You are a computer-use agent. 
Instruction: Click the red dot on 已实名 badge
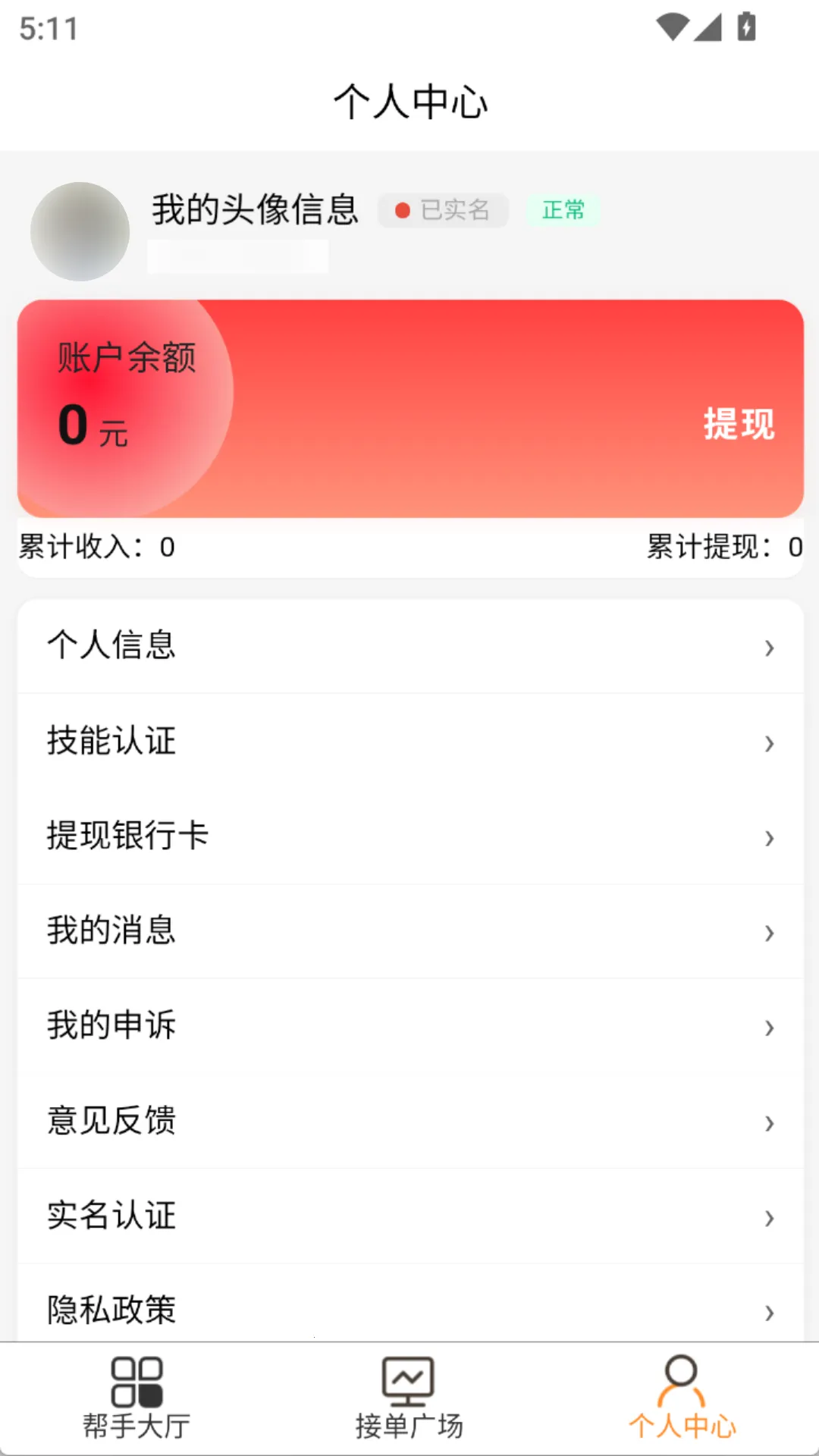[x=402, y=211]
